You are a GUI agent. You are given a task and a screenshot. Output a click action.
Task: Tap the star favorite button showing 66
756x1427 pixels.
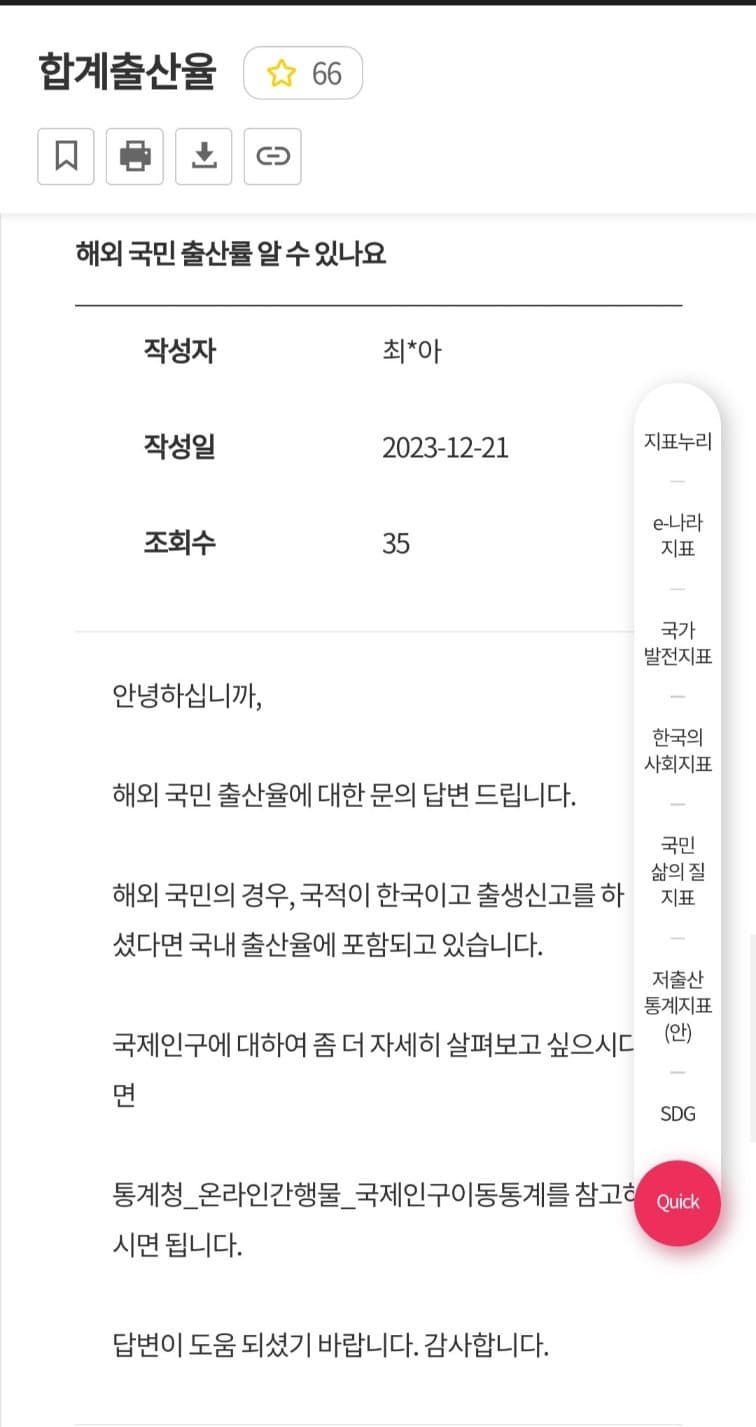click(303, 73)
